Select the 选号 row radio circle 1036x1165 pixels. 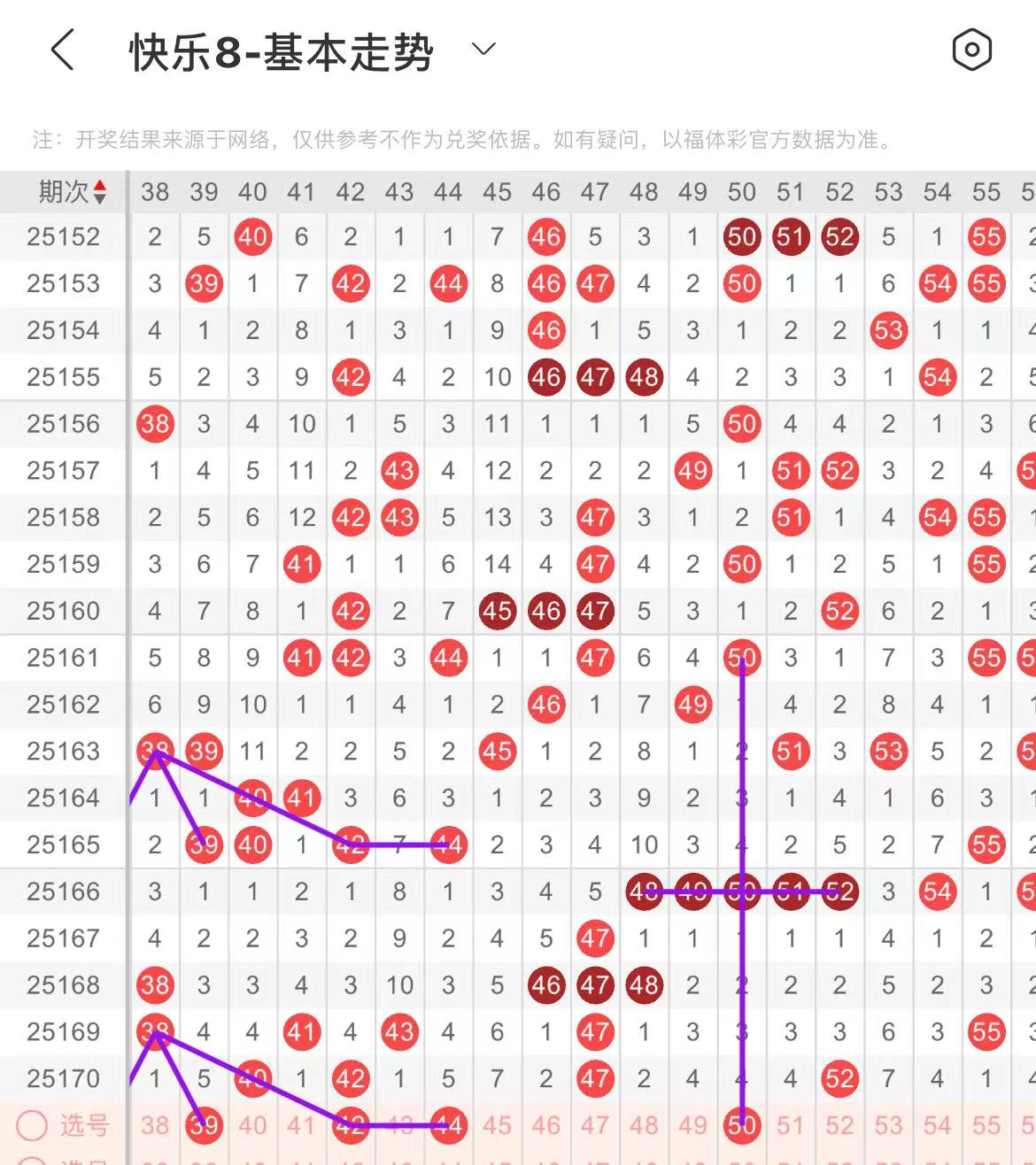(x=32, y=1125)
